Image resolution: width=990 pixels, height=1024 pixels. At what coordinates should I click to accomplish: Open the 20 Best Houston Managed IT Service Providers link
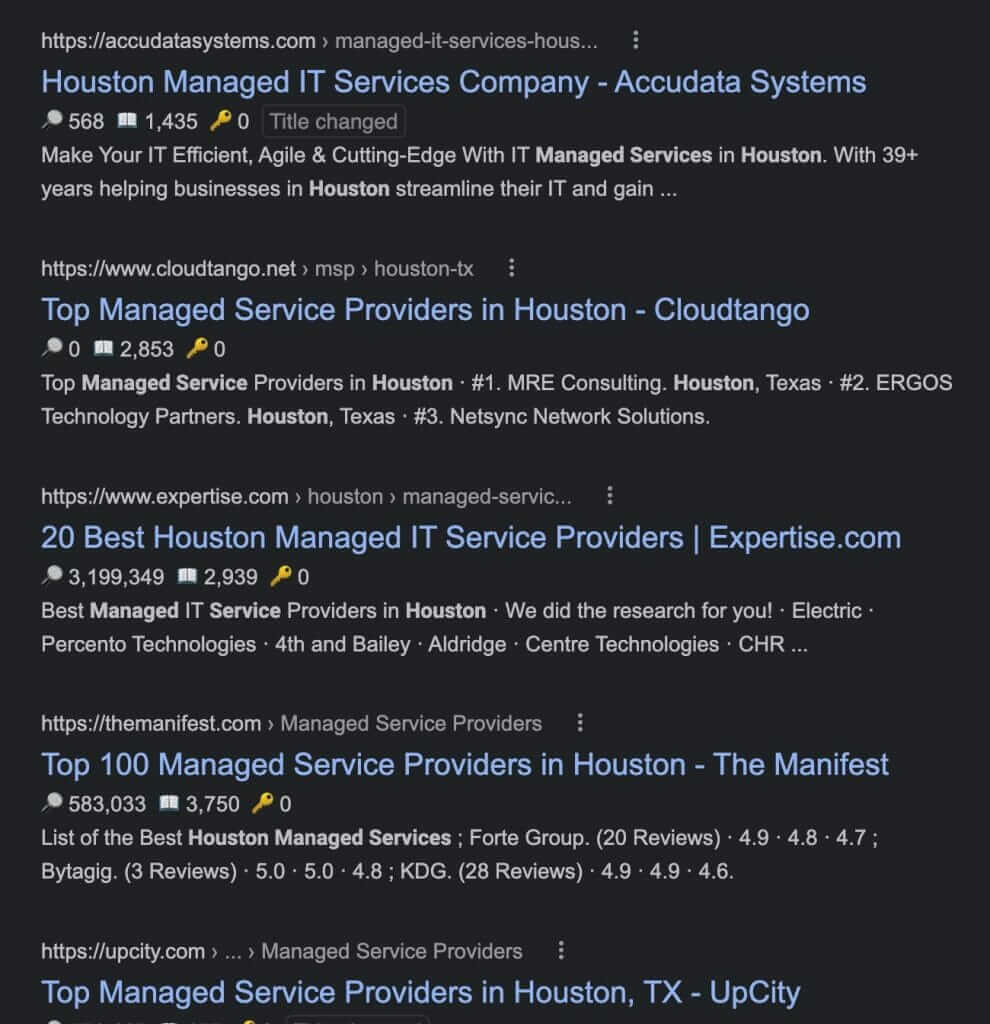[x=470, y=537]
